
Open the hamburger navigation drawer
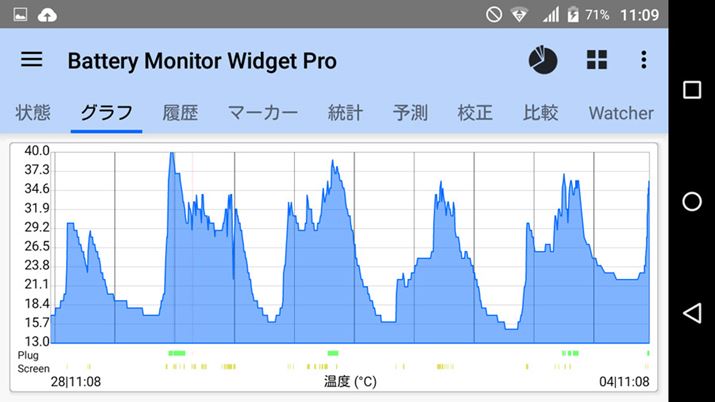tap(32, 59)
